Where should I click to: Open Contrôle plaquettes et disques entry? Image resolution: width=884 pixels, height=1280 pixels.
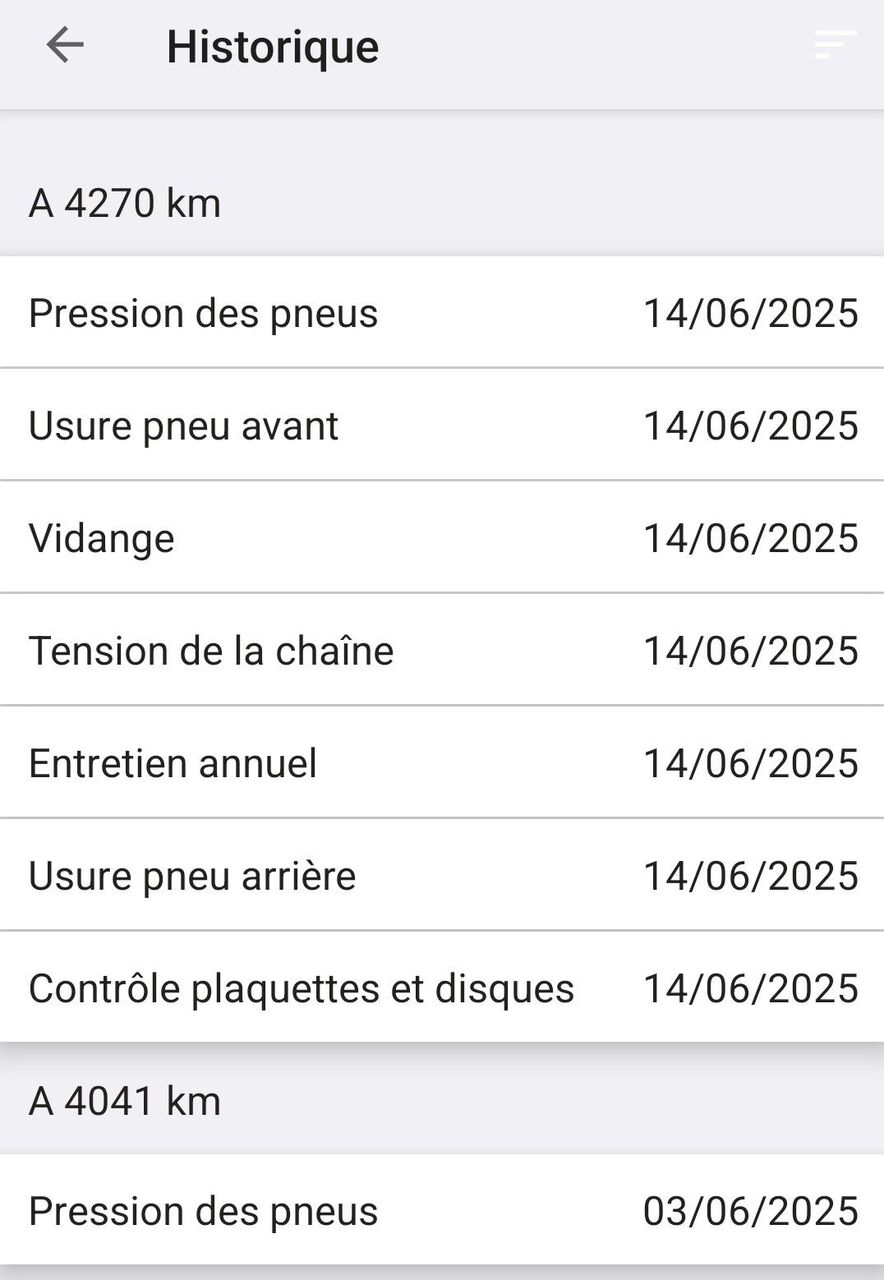tap(442, 989)
